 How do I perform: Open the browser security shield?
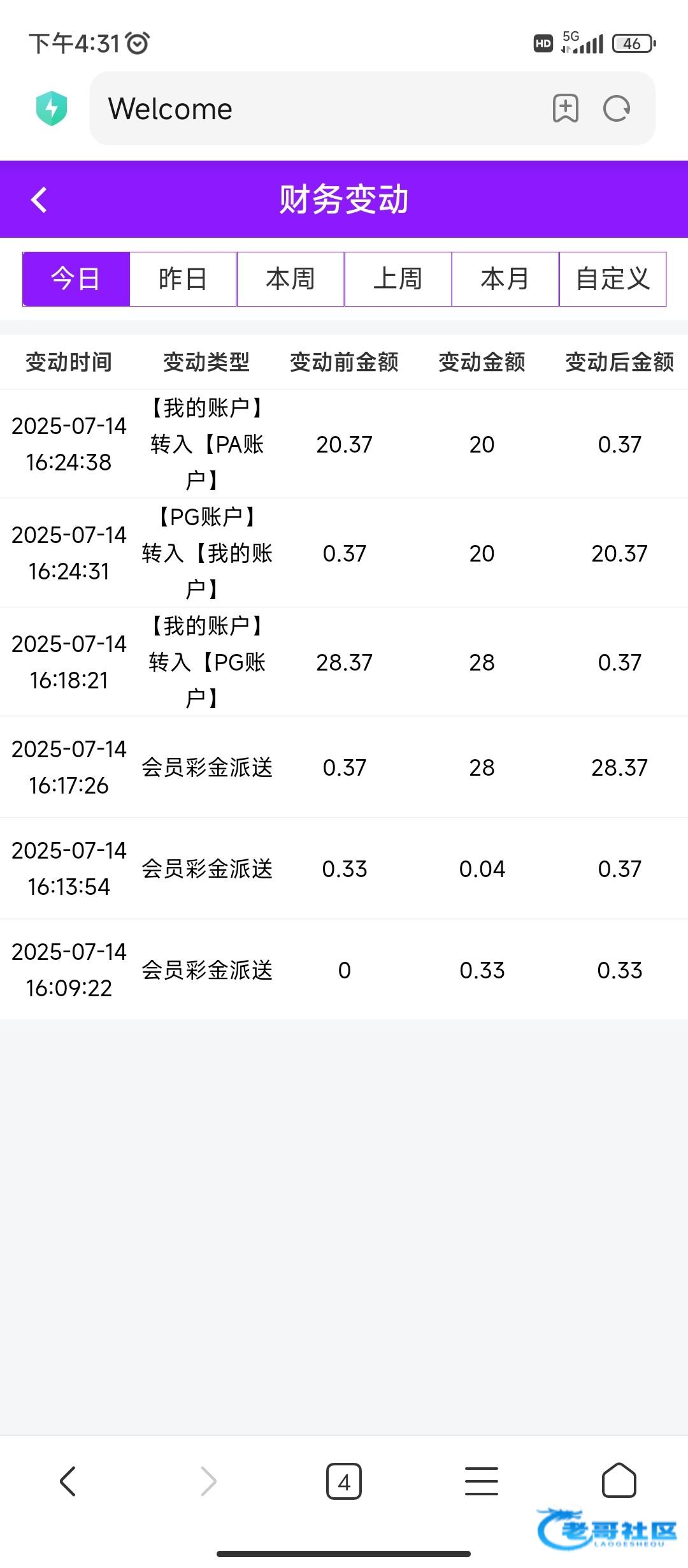click(x=52, y=108)
